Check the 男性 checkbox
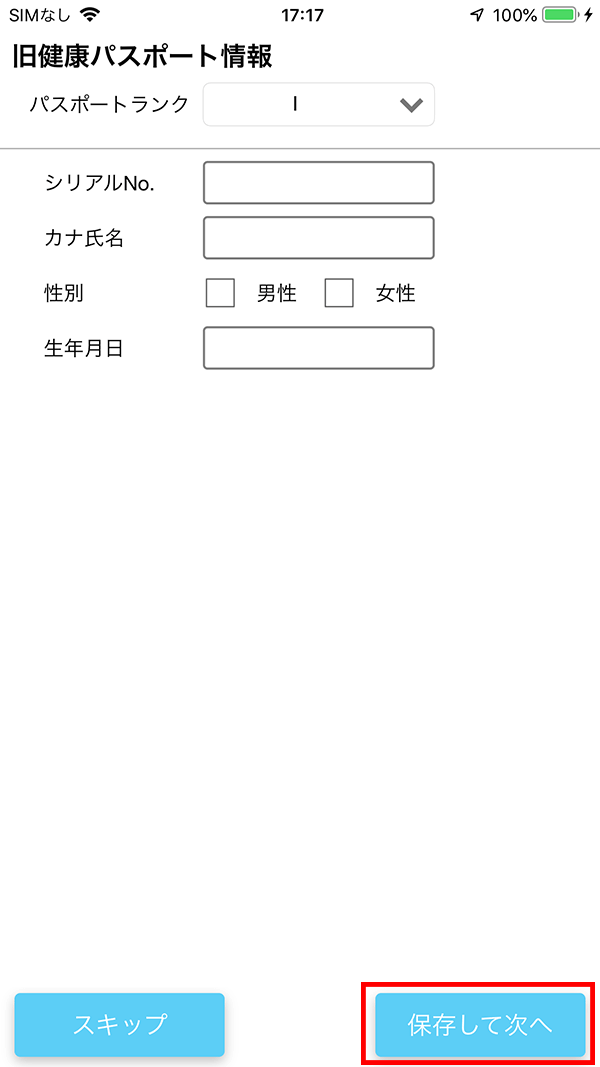Screen dimensions: 600x1067 220,293
